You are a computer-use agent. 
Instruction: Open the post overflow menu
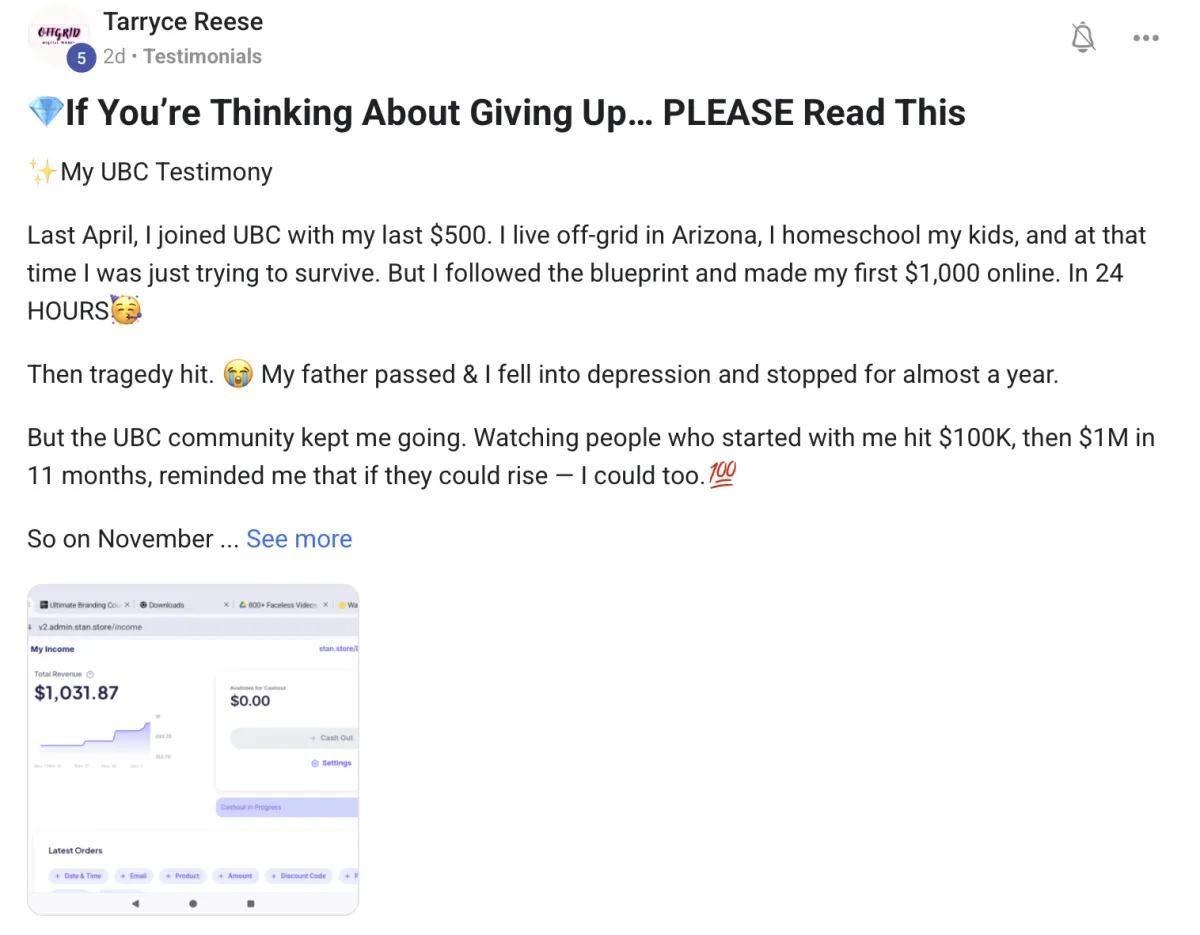(x=1145, y=38)
